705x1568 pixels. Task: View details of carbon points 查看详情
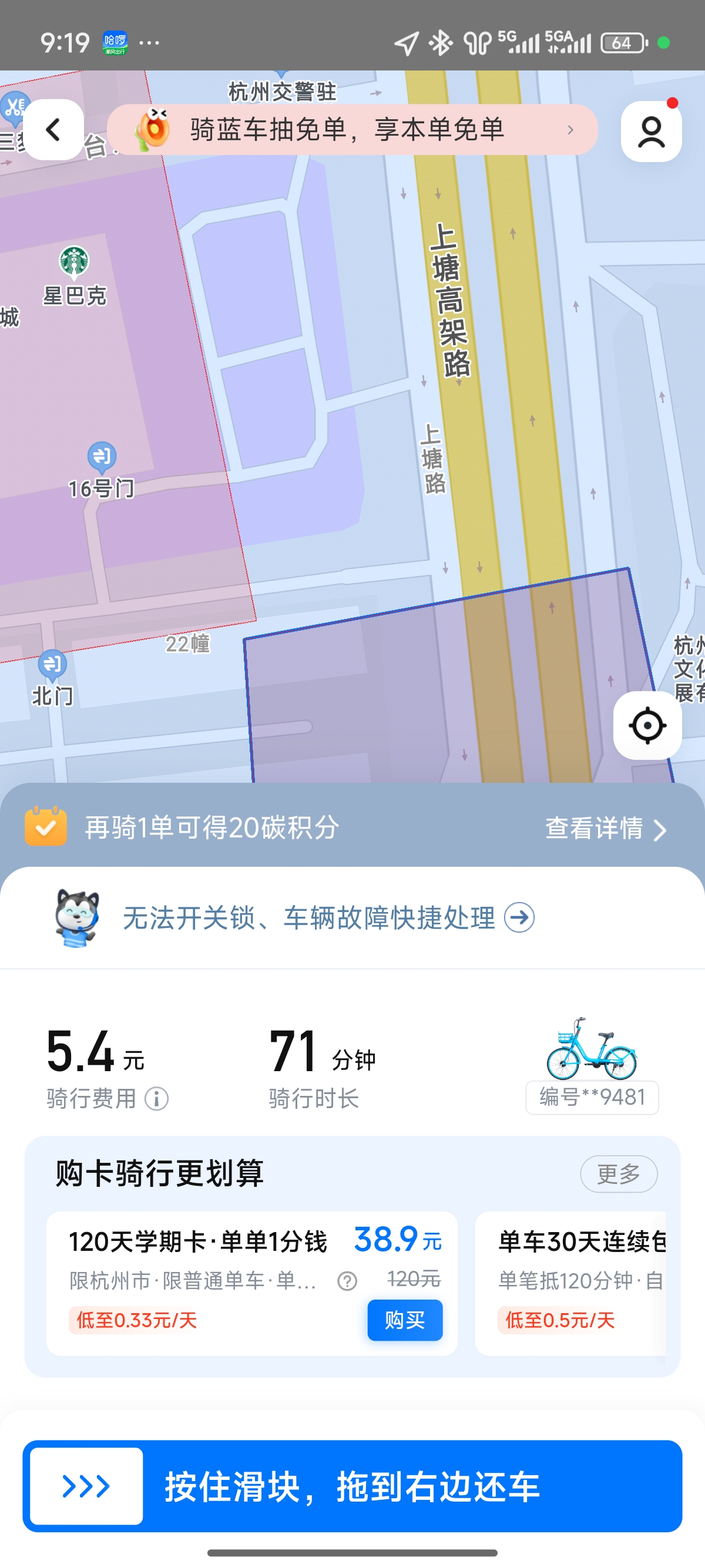point(606,829)
